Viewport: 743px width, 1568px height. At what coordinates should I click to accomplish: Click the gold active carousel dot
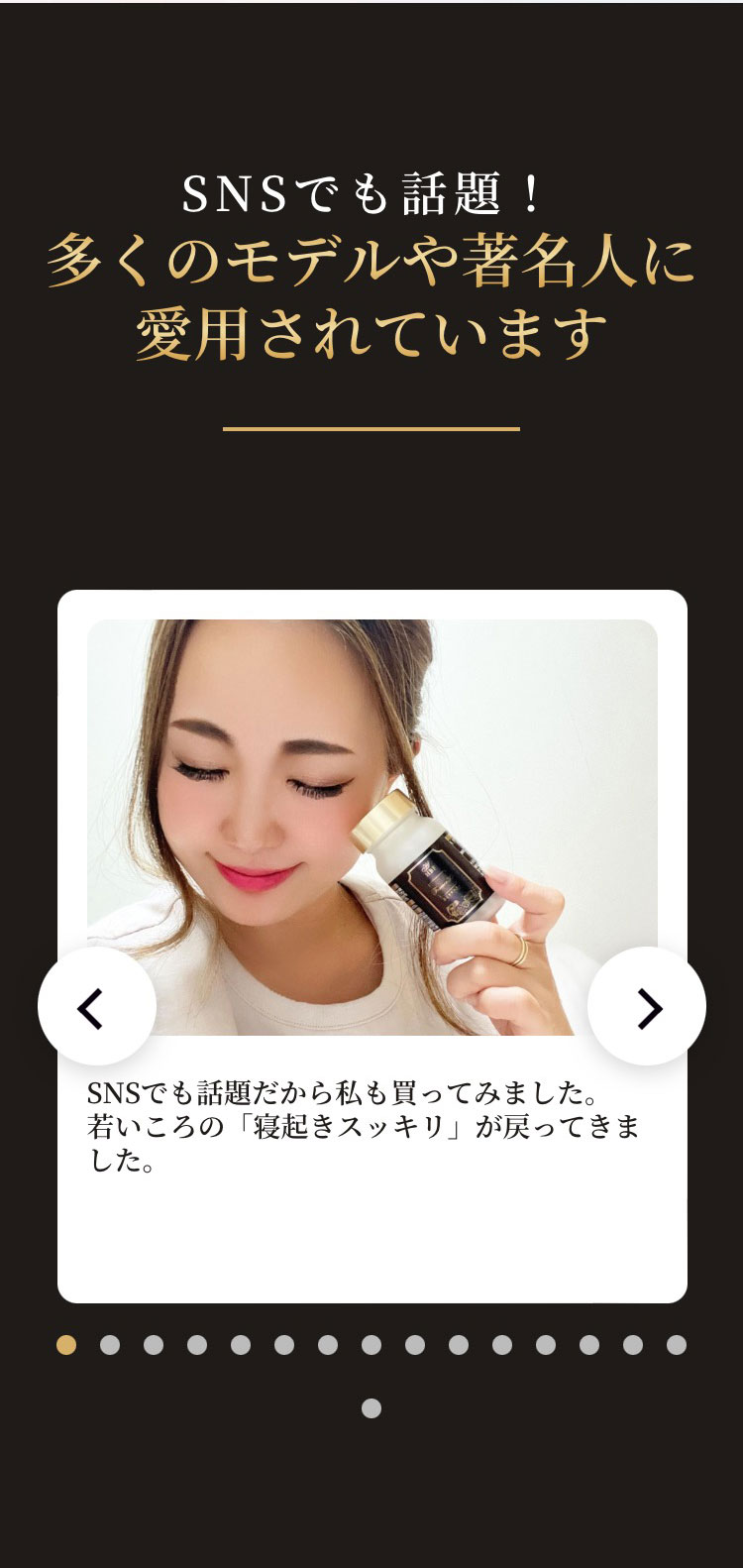coord(64,1346)
